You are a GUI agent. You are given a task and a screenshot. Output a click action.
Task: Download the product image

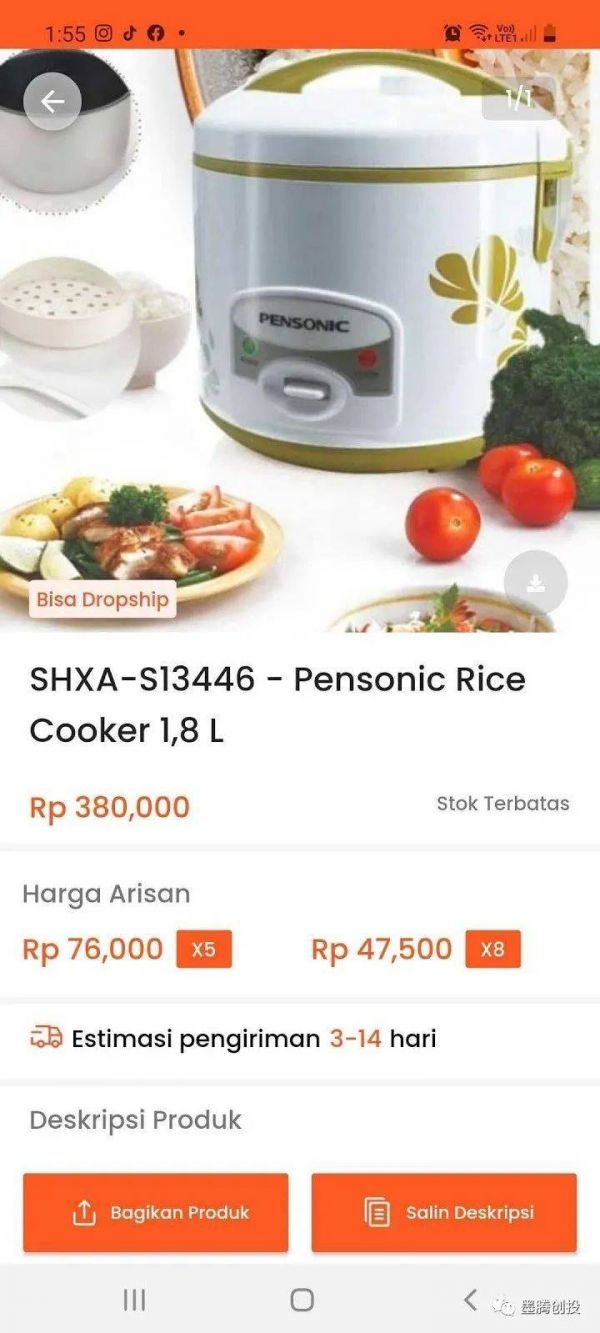pyautogui.click(x=535, y=583)
